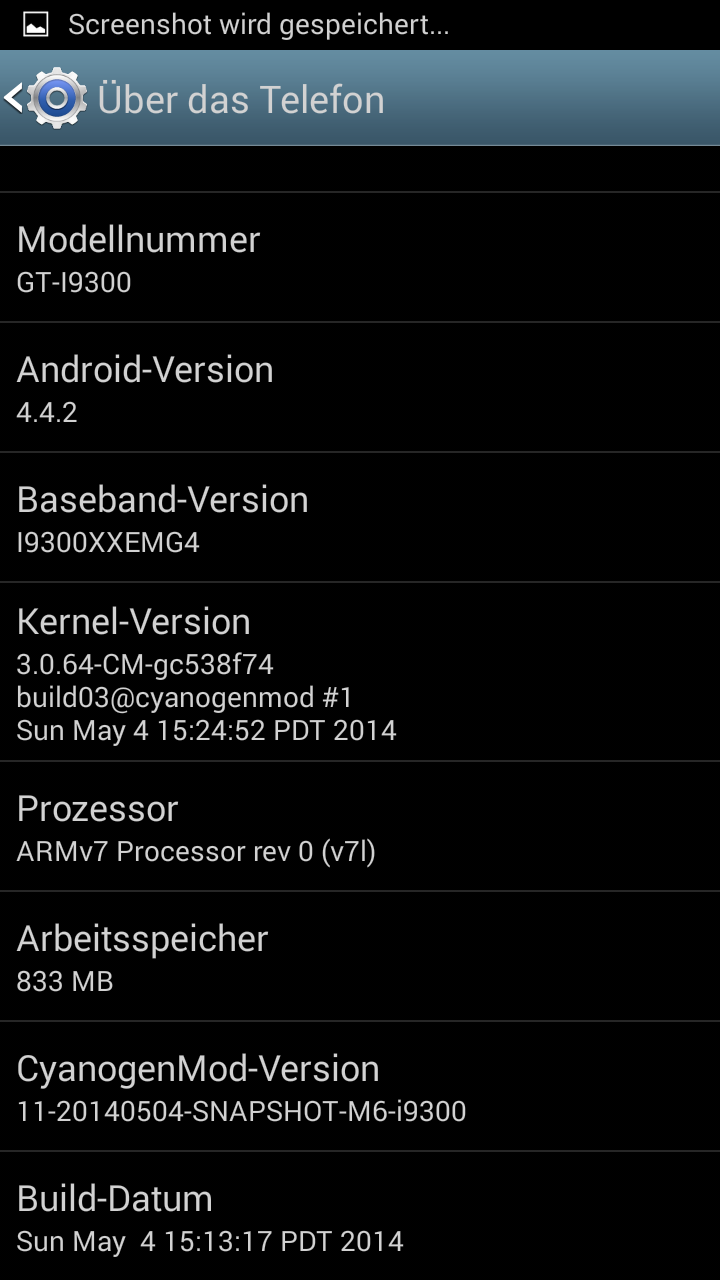Select the Baseband-Version entry

(x=360, y=517)
